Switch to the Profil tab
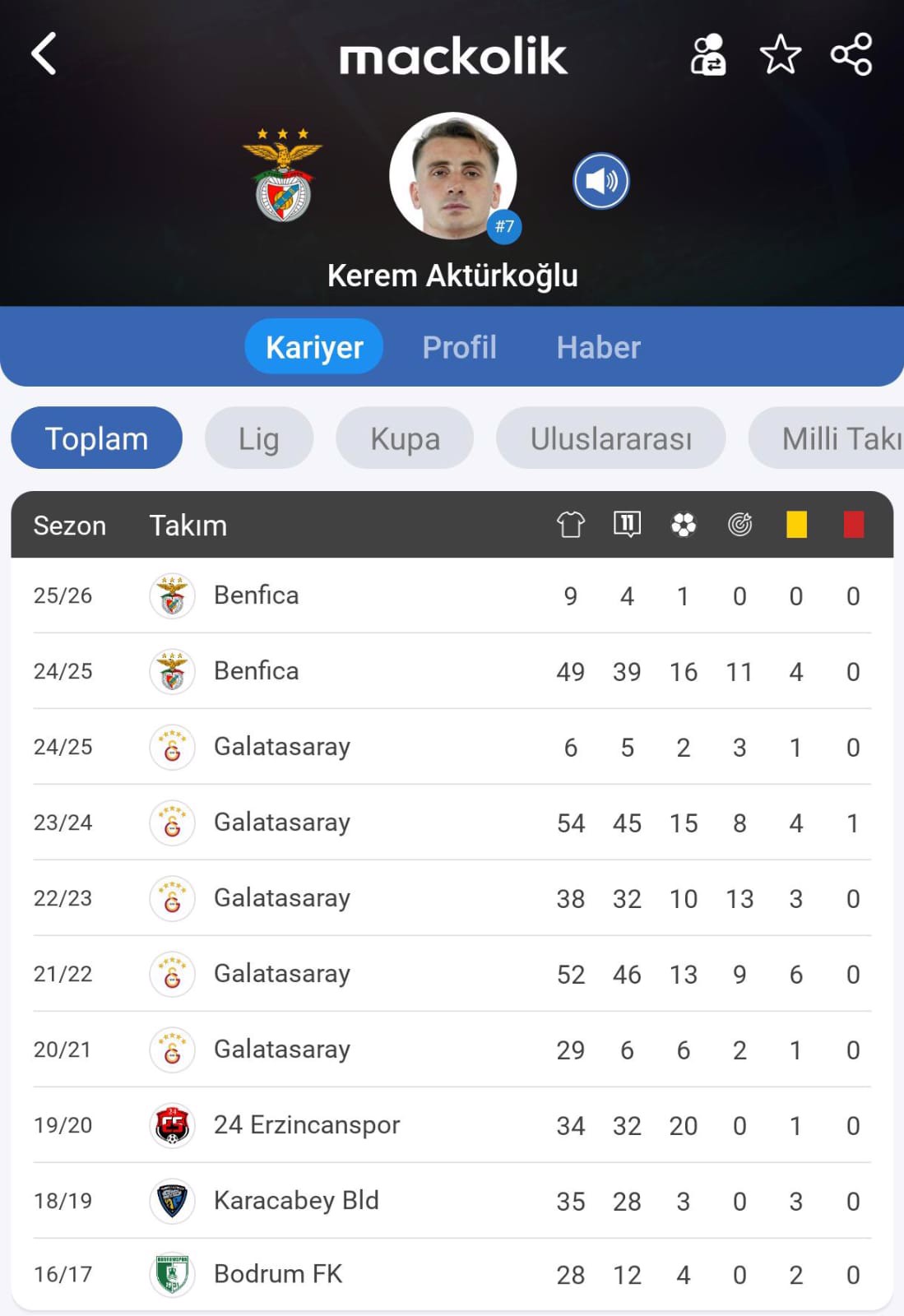The image size is (904, 1316). (x=459, y=347)
